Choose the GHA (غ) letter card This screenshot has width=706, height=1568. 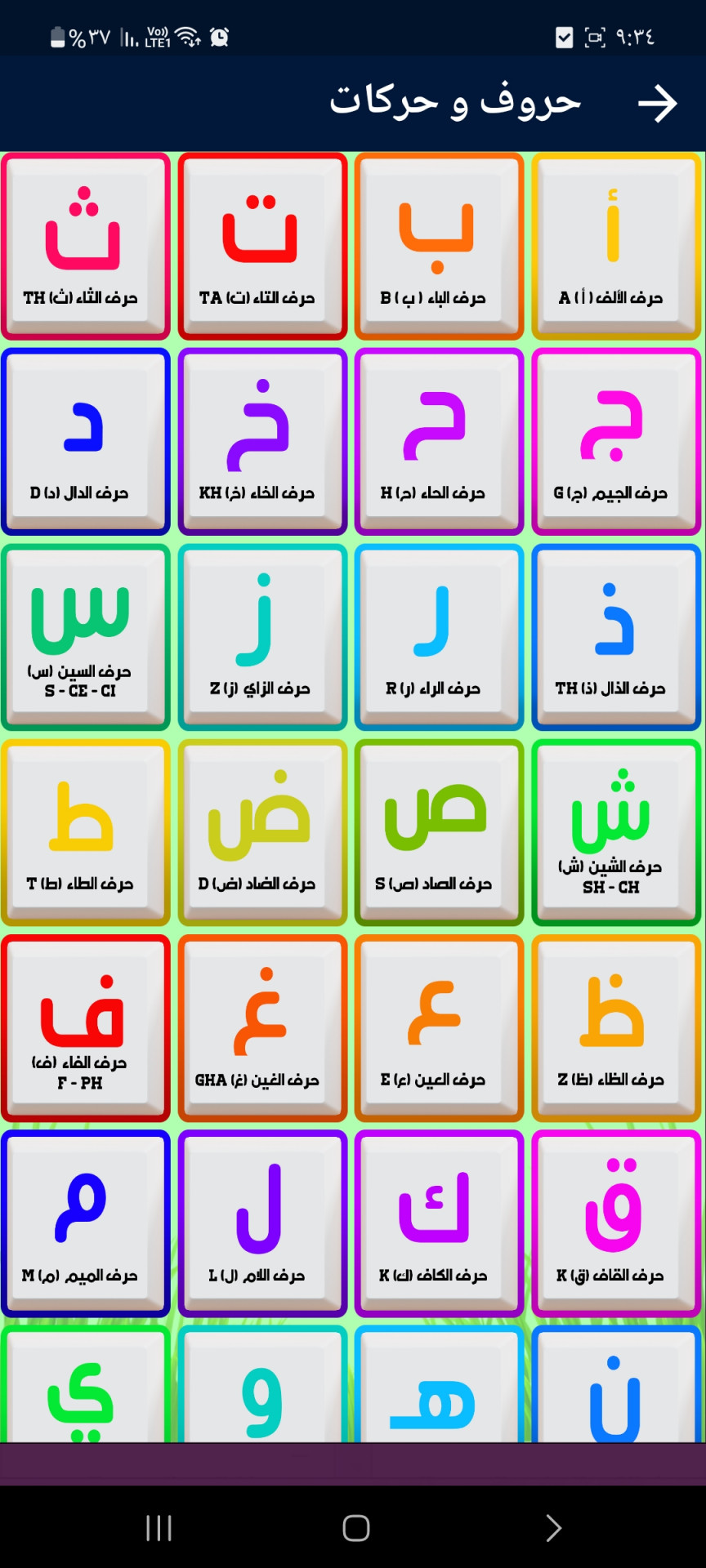(262, 1028)
